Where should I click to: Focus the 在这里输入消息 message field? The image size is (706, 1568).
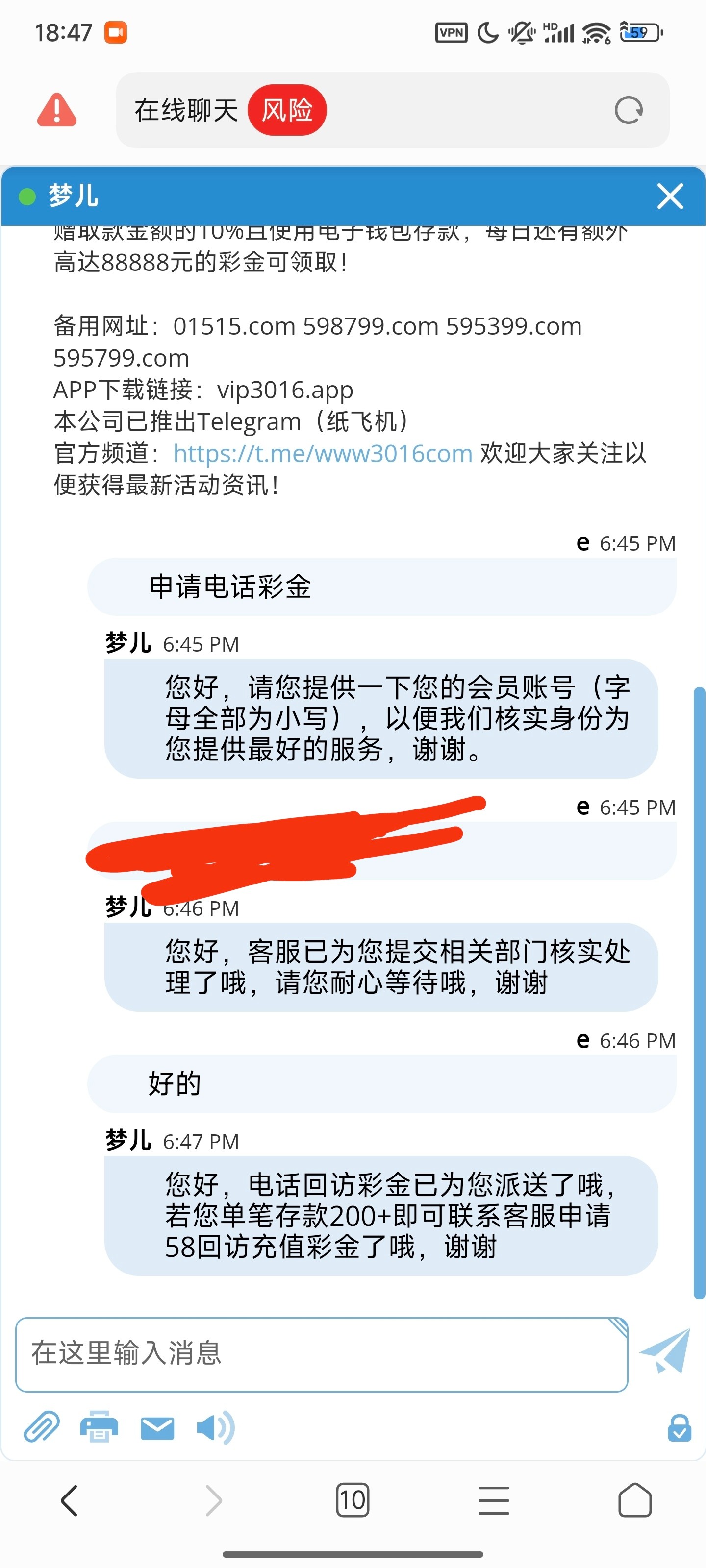[321, 1354]
